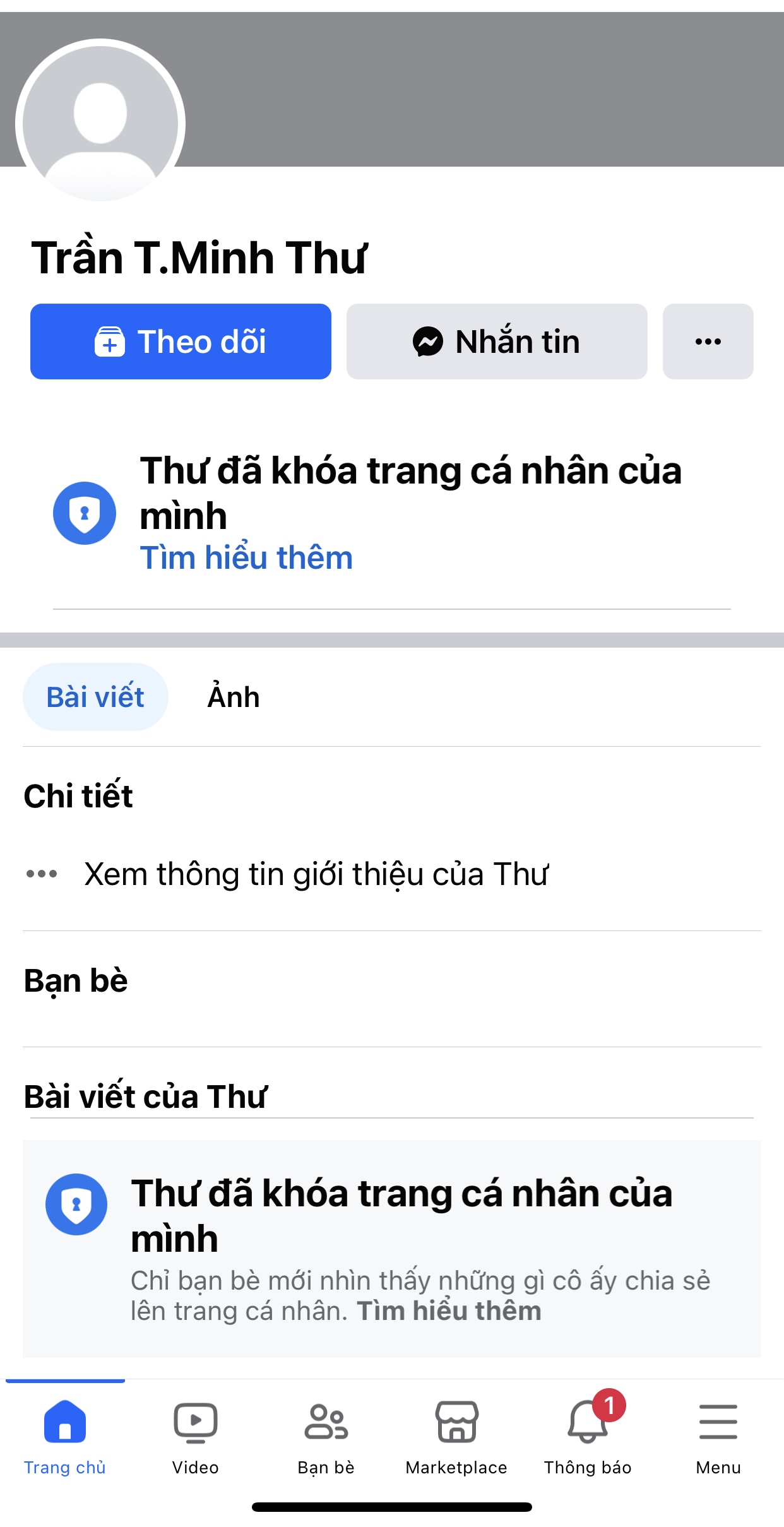Open Bạn bè in the bottom navigation
The height and width of the screenshot is (1527, 784).
pyautogui.click(x=326, y=1436)
